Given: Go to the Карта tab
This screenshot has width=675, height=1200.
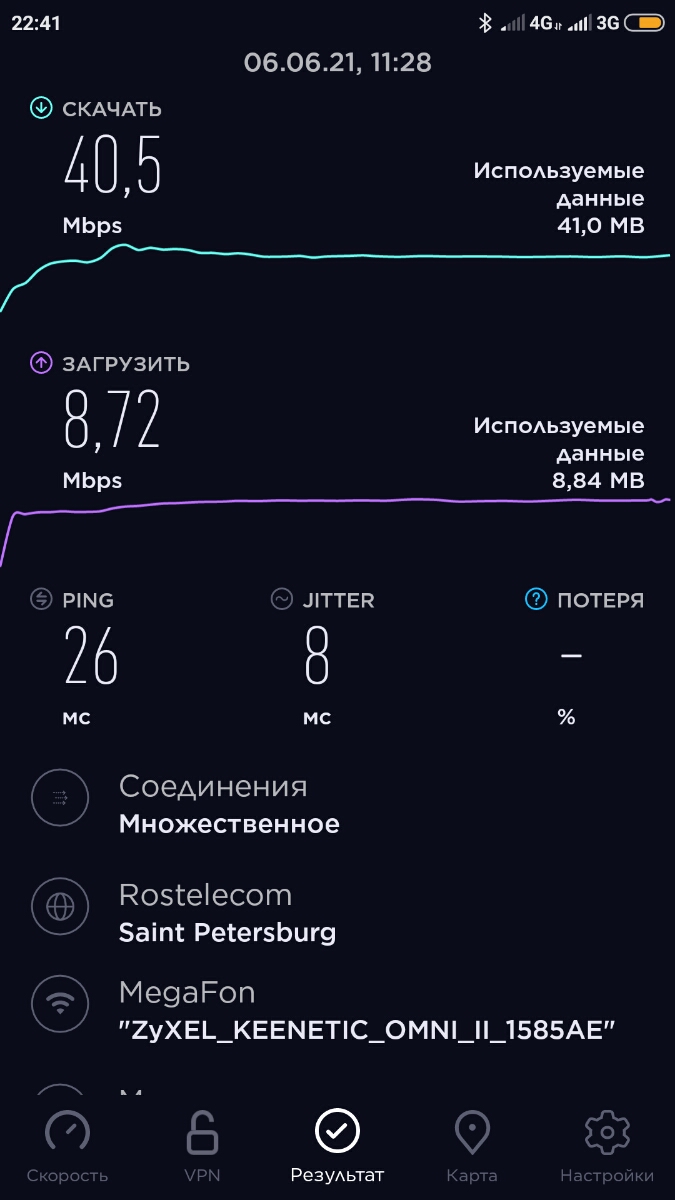Looking at the screenshot, I should point(472,1147).
